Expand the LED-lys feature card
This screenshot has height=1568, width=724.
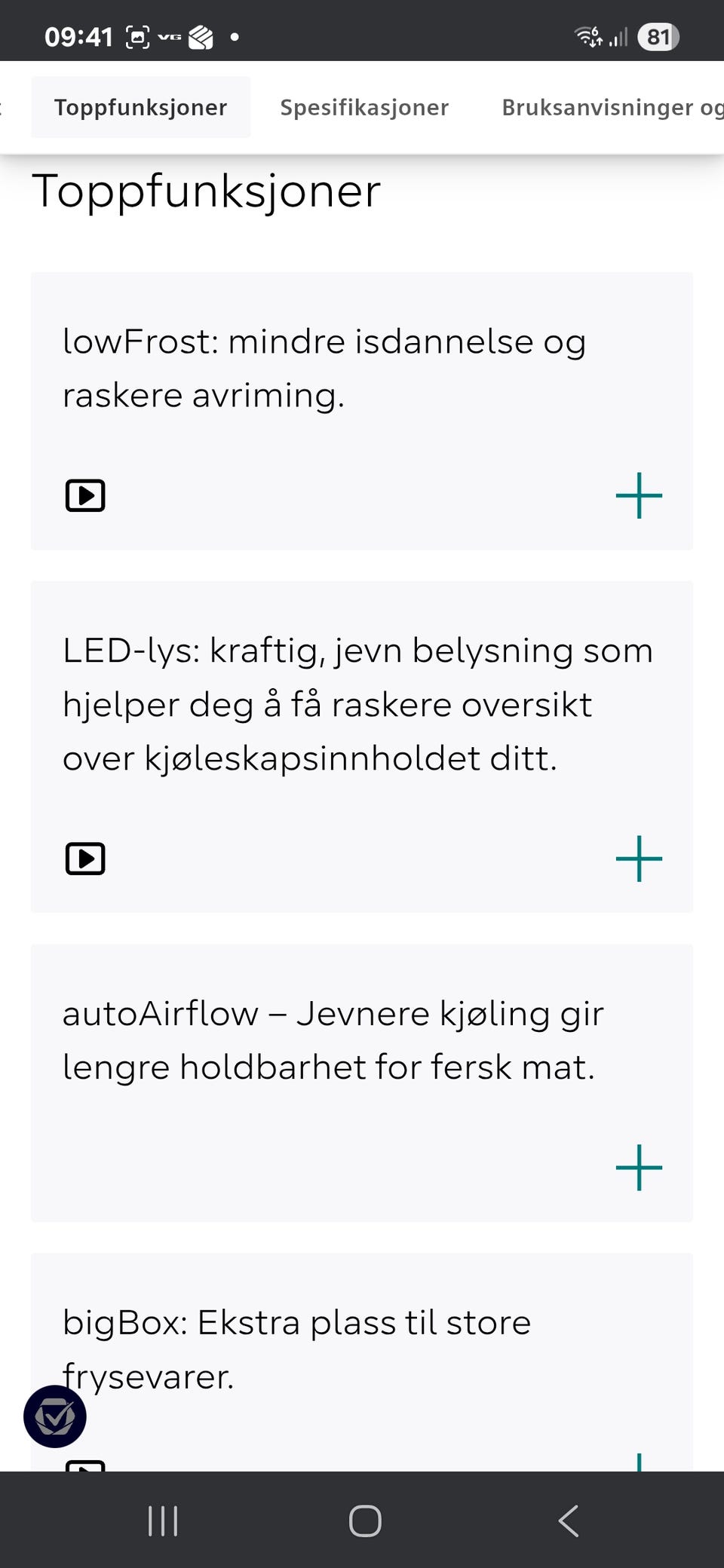tap(638, 857)
